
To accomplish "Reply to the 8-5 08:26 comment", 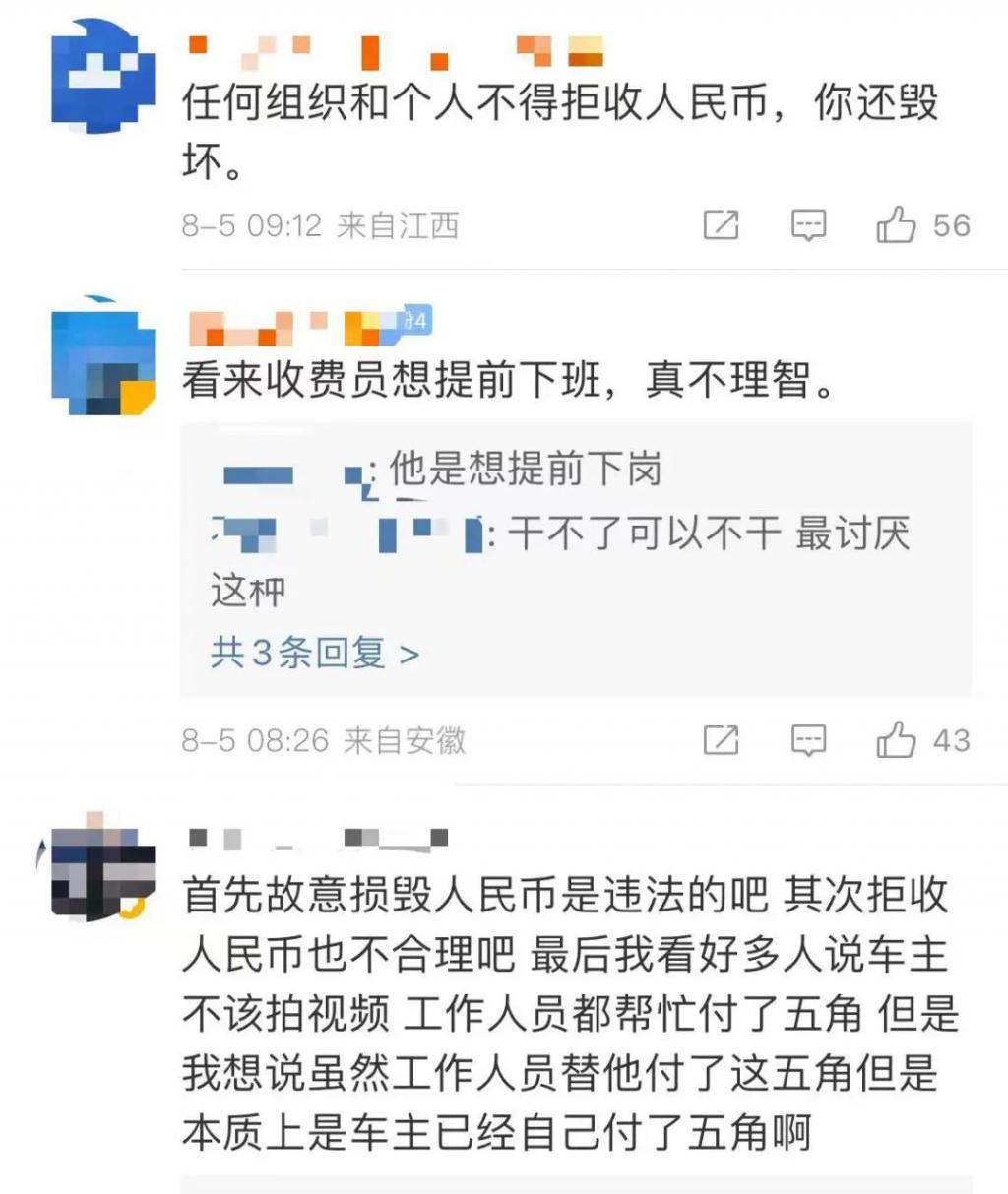I will 808,740.
